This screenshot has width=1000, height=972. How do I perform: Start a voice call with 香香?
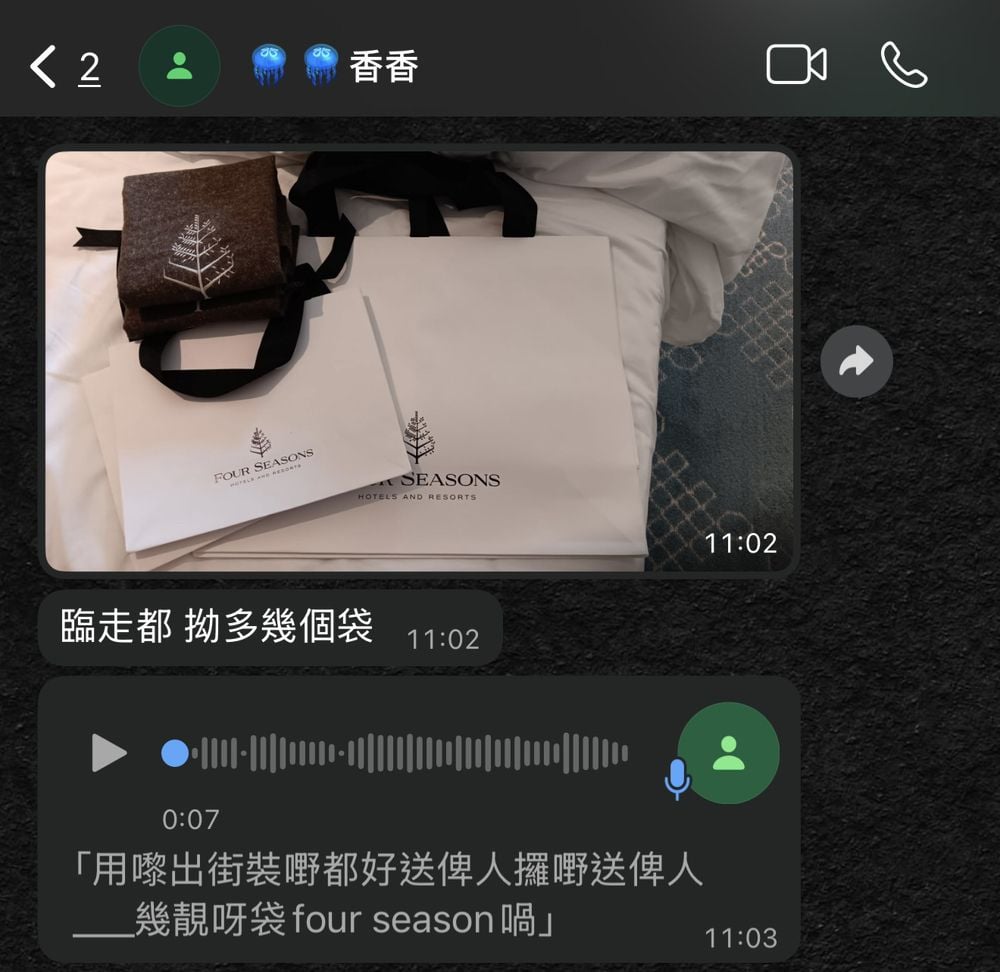903,66
